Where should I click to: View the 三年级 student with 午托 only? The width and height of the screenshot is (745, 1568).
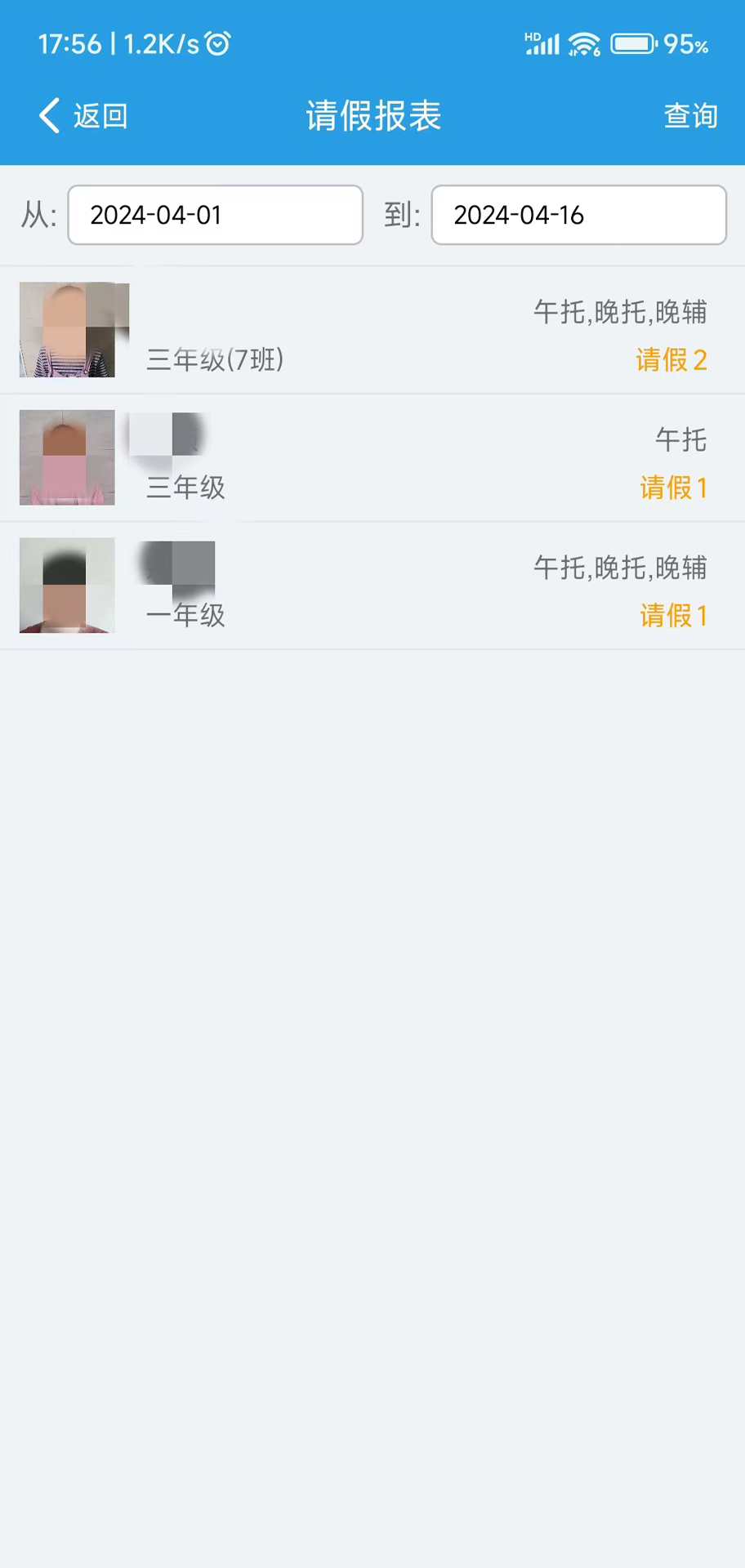click(x=372, y=458)
